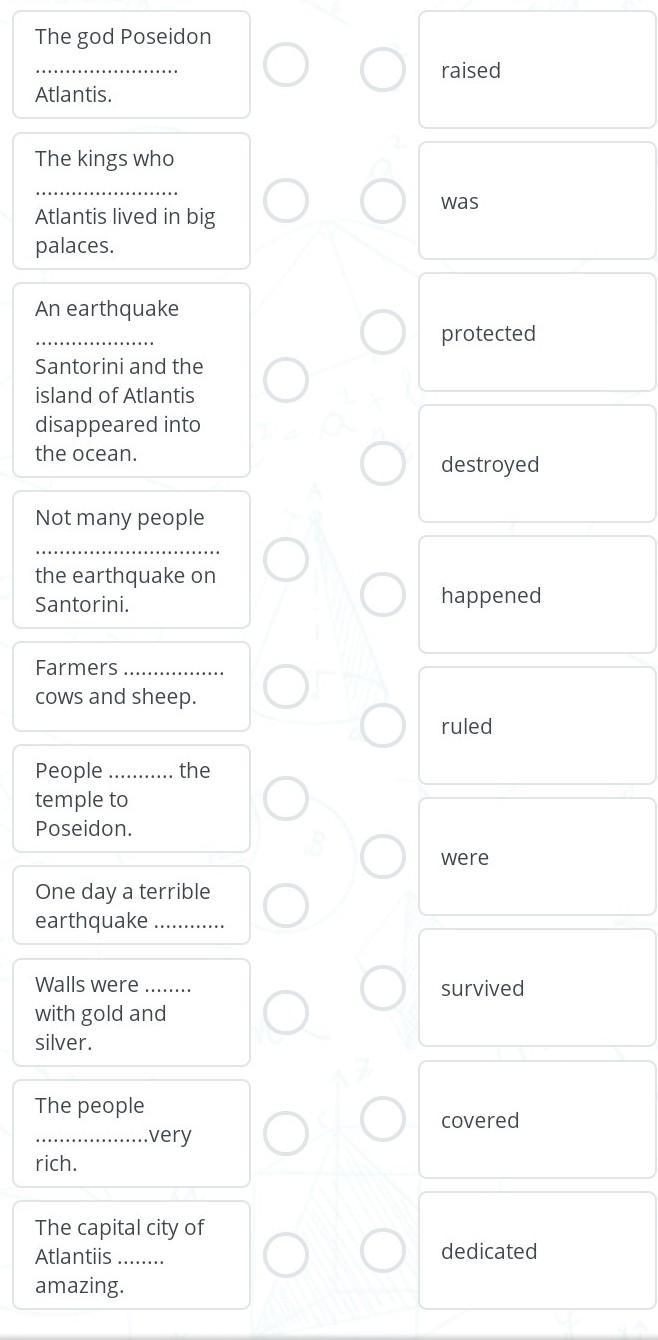Choose the circle for the word 'was'
Screen dimensions: 658x1340
(x=383, y=201)
